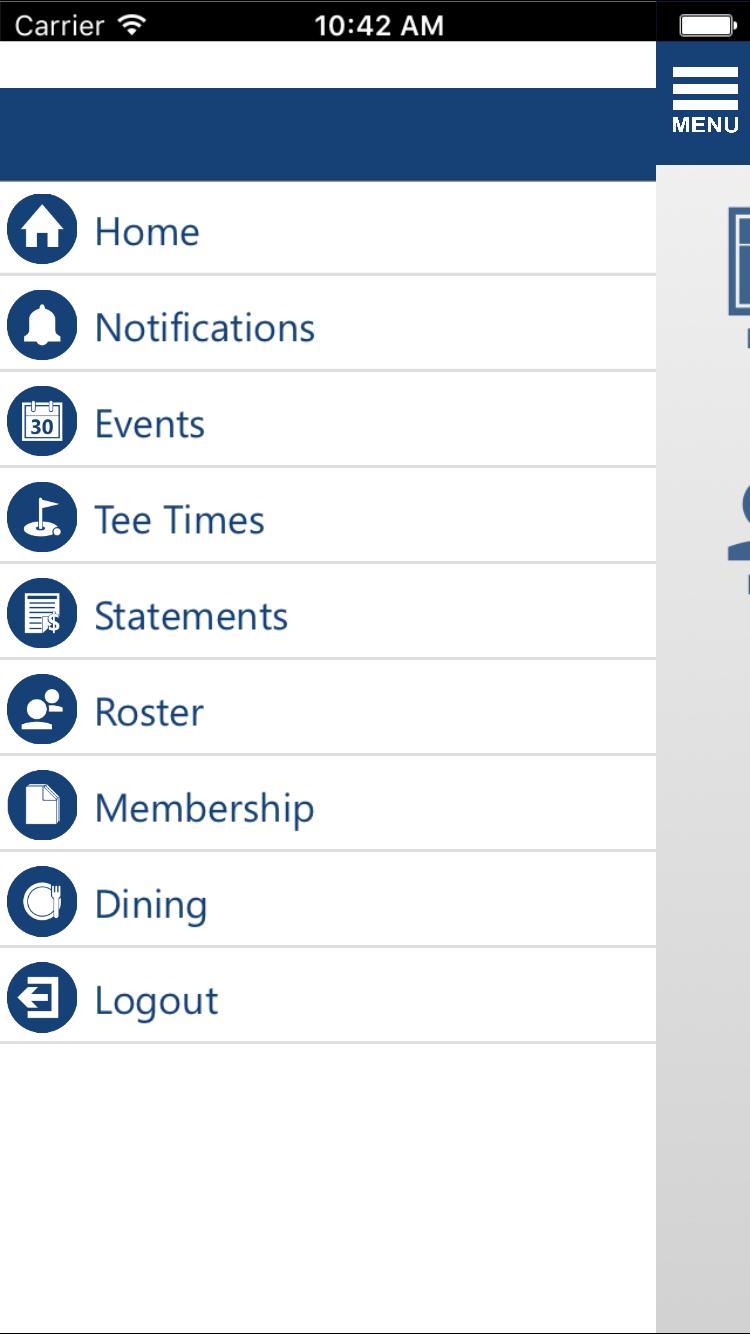The width and height of the screenshot is (750, 1334).
Task: Go to Home
Action: tap(328, 229)
